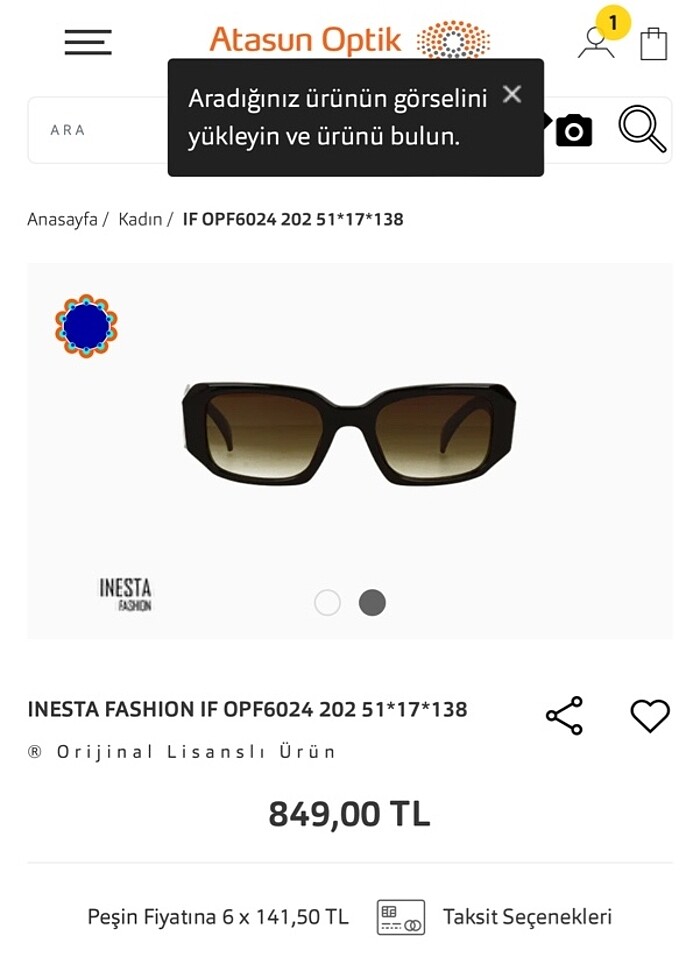Add sunglasses to favorites with heart
700x980 pixels.
(649, 716)
